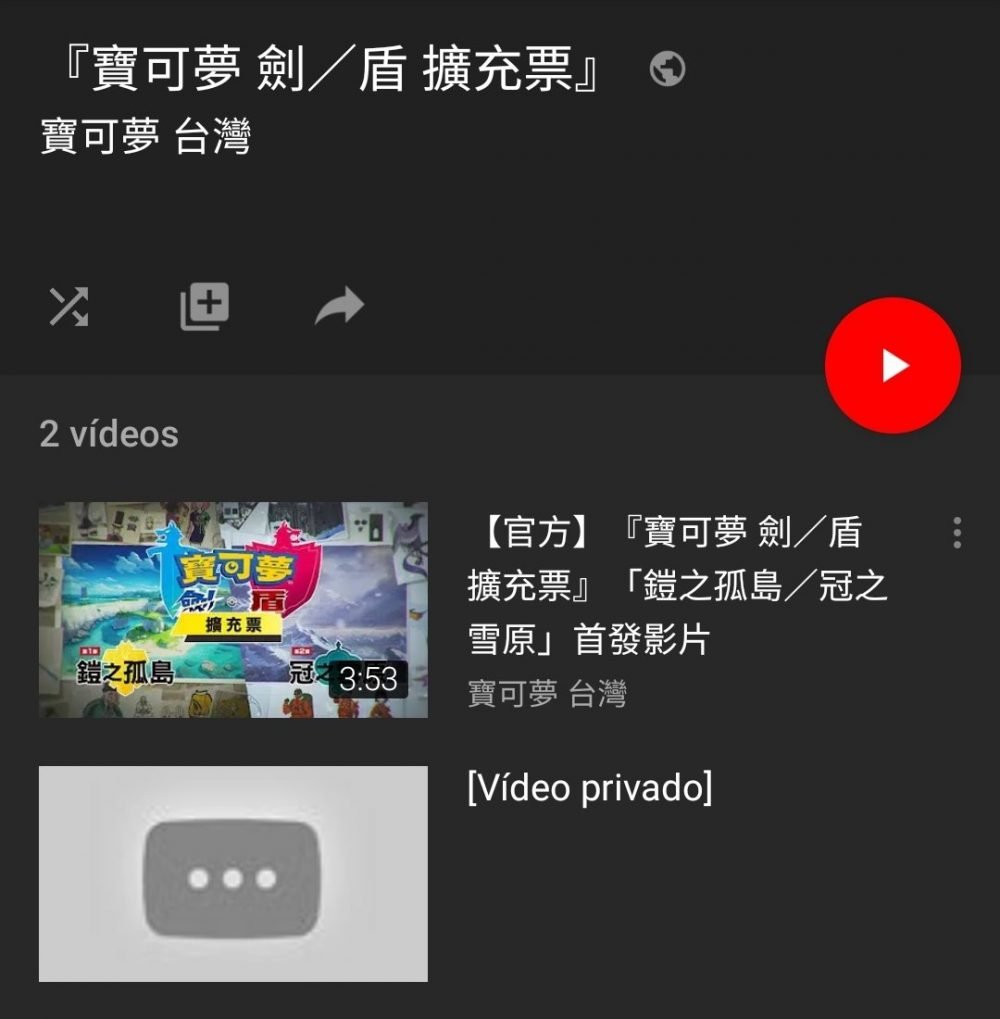Select the [Vídeo privado] entry
Viewport: 1000px width, 1019px height.
[233, 873]
